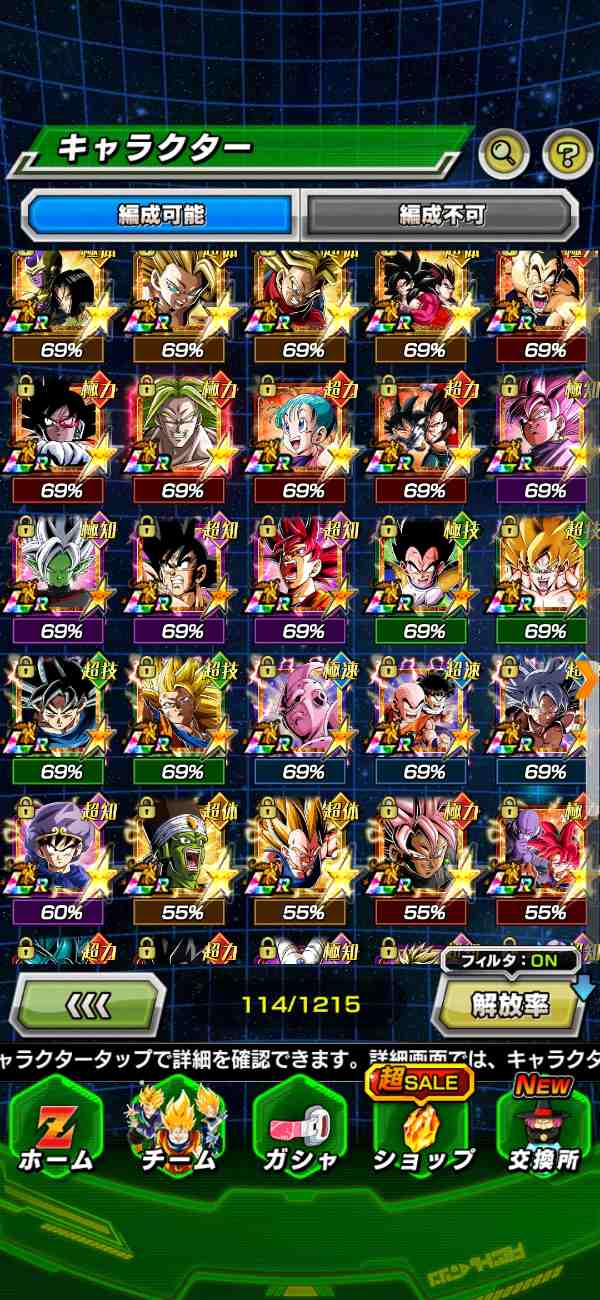Select the Krillin 超速 card at 69%

(423, 711)
